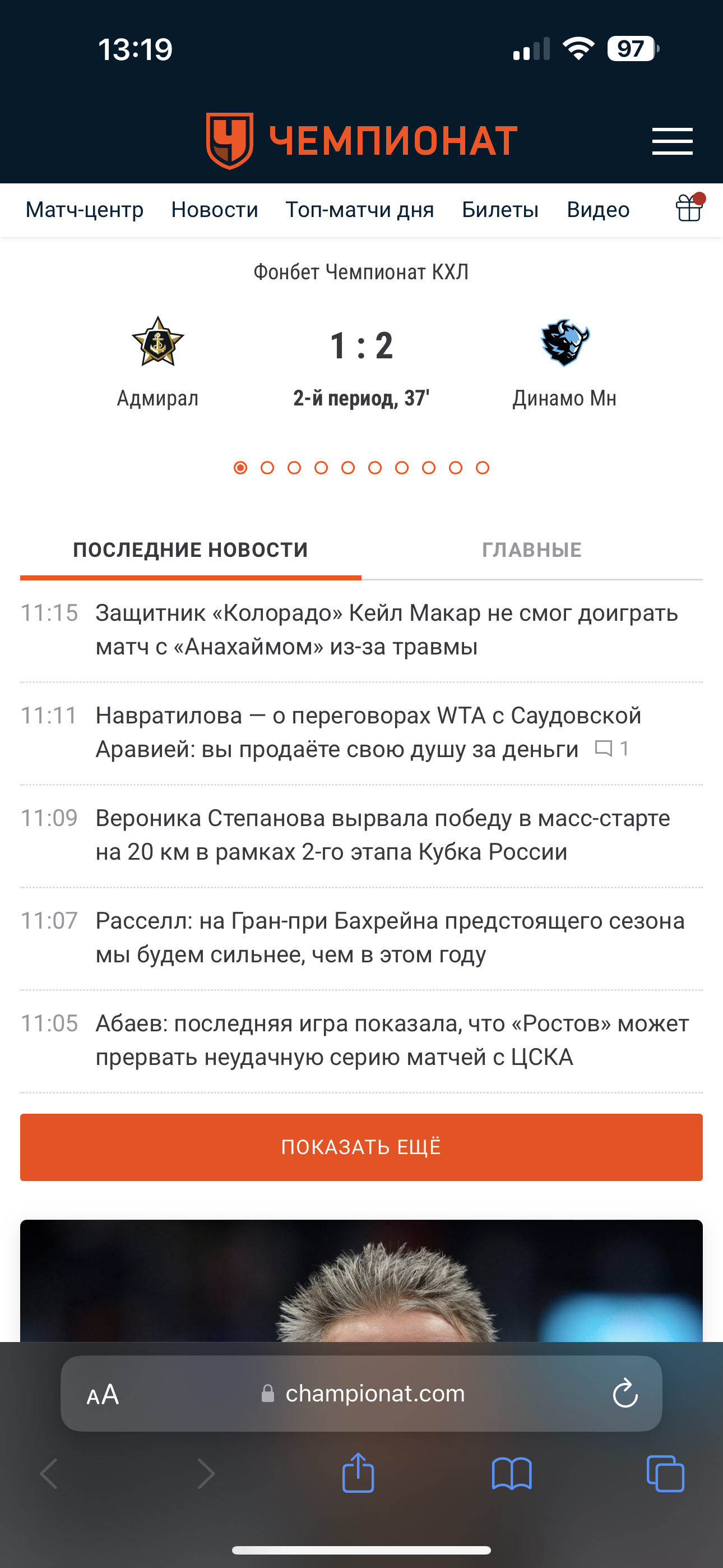Reload the page in Safari
The height and width of the screenshot is (1568, 723).
tap(625, 1393)
